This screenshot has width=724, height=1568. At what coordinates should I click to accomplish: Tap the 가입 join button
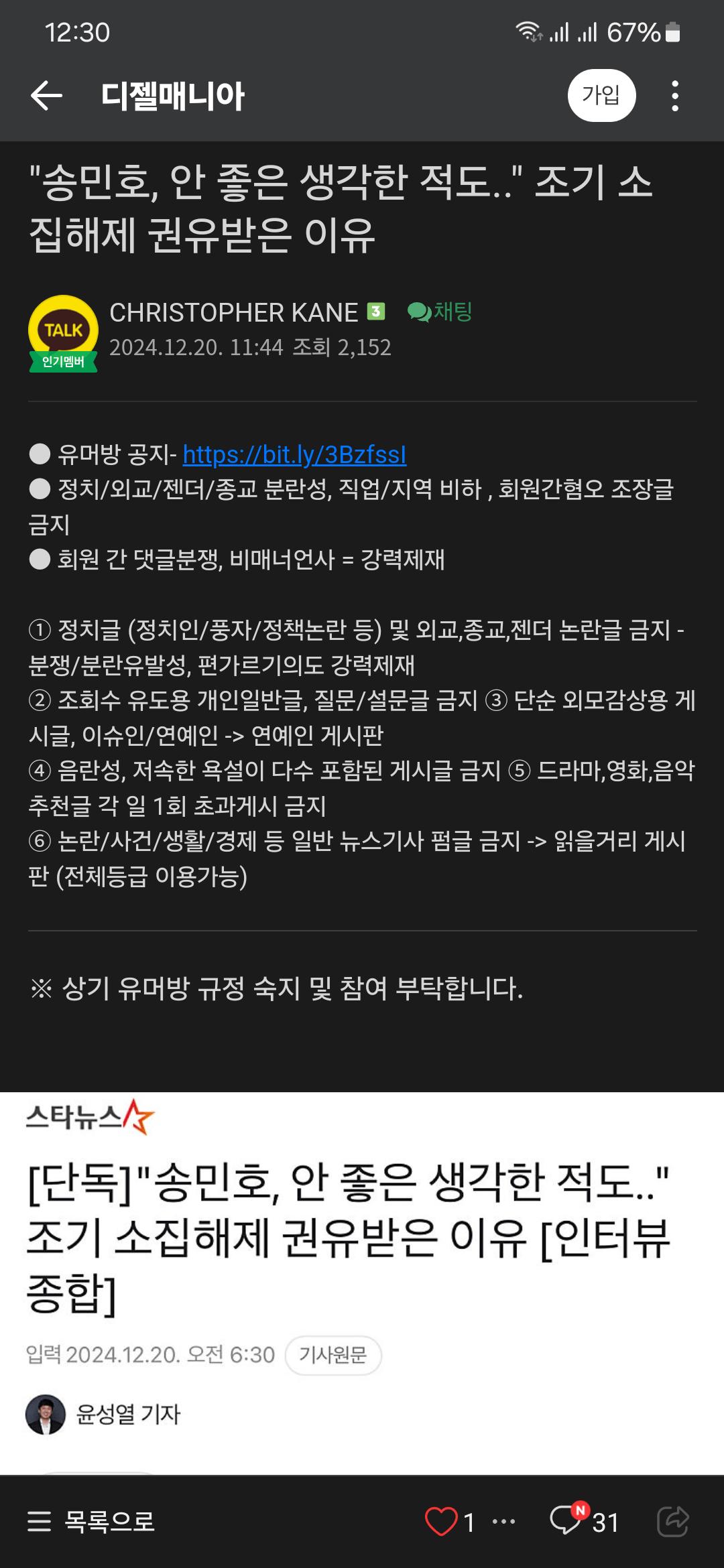coord(601,95)
